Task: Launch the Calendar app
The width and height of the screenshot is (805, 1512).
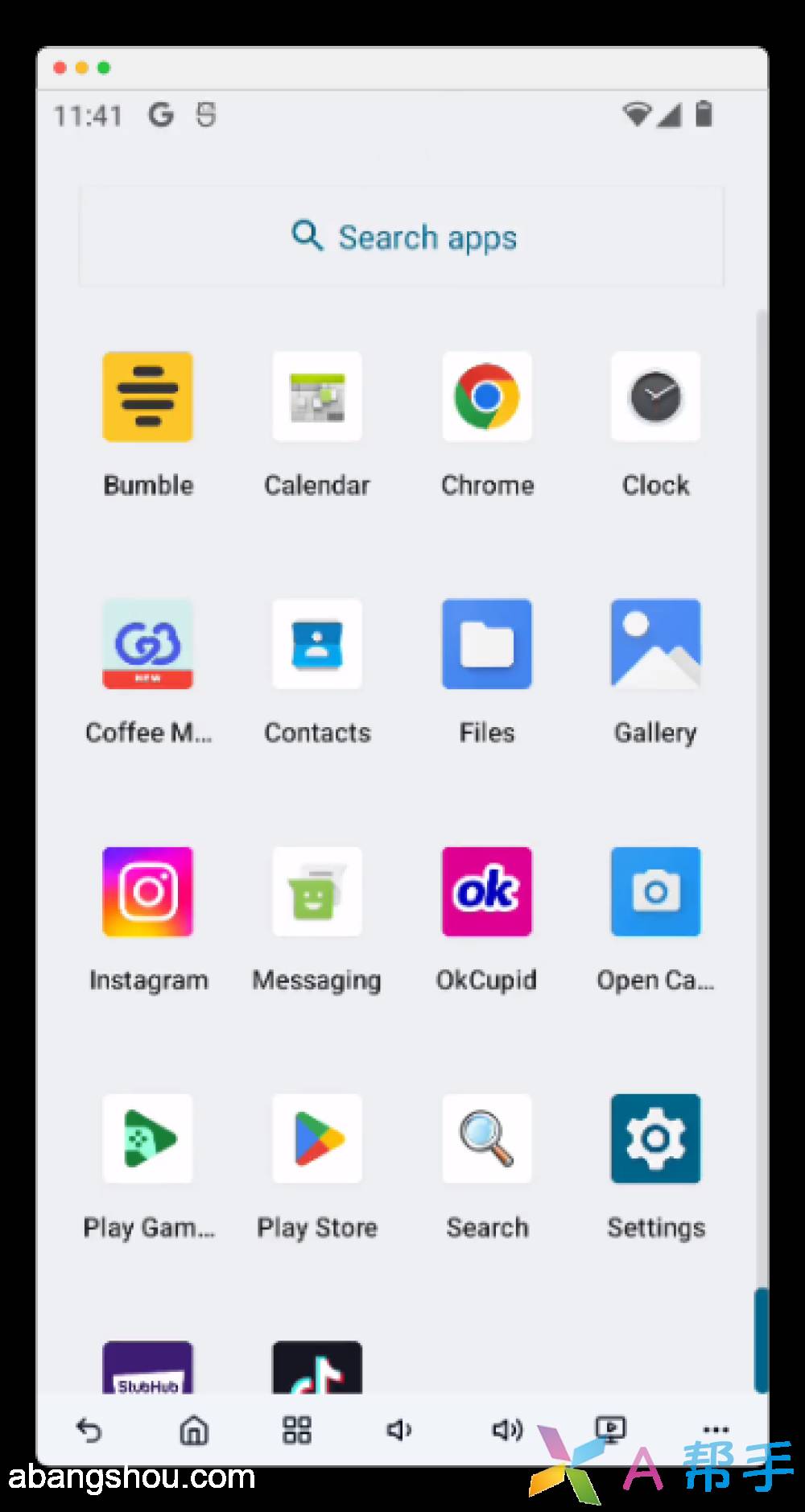Action: point(317,397)
